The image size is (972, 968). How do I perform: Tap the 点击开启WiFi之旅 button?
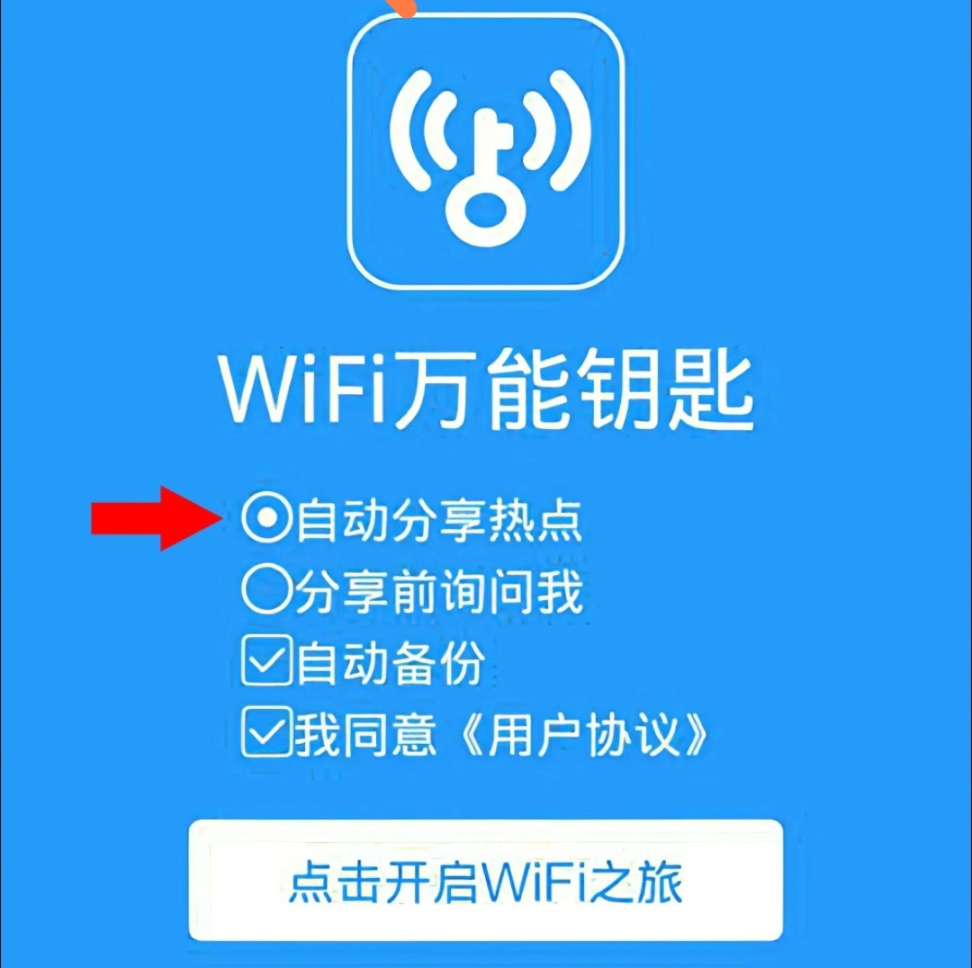pyautogui.click(x=485, y=882)
